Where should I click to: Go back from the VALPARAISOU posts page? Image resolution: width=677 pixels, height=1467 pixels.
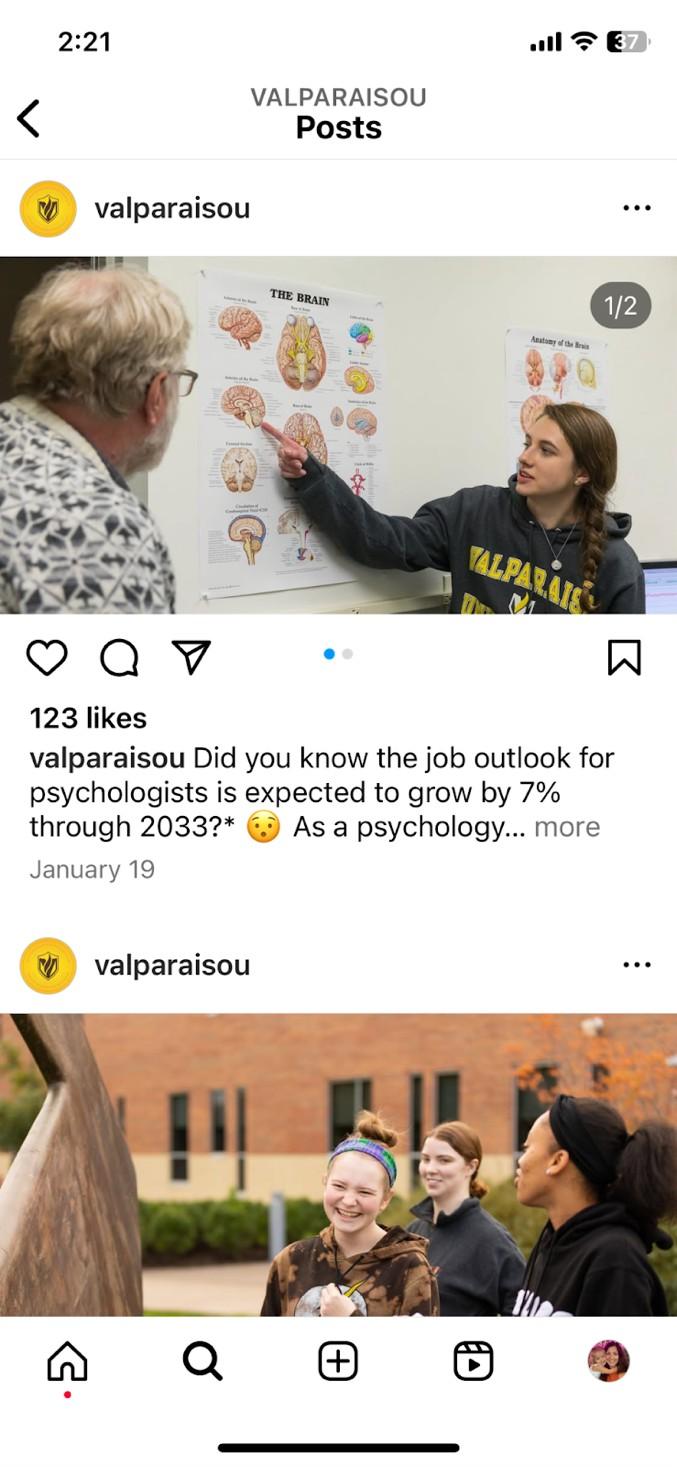[x=29, y=118]
